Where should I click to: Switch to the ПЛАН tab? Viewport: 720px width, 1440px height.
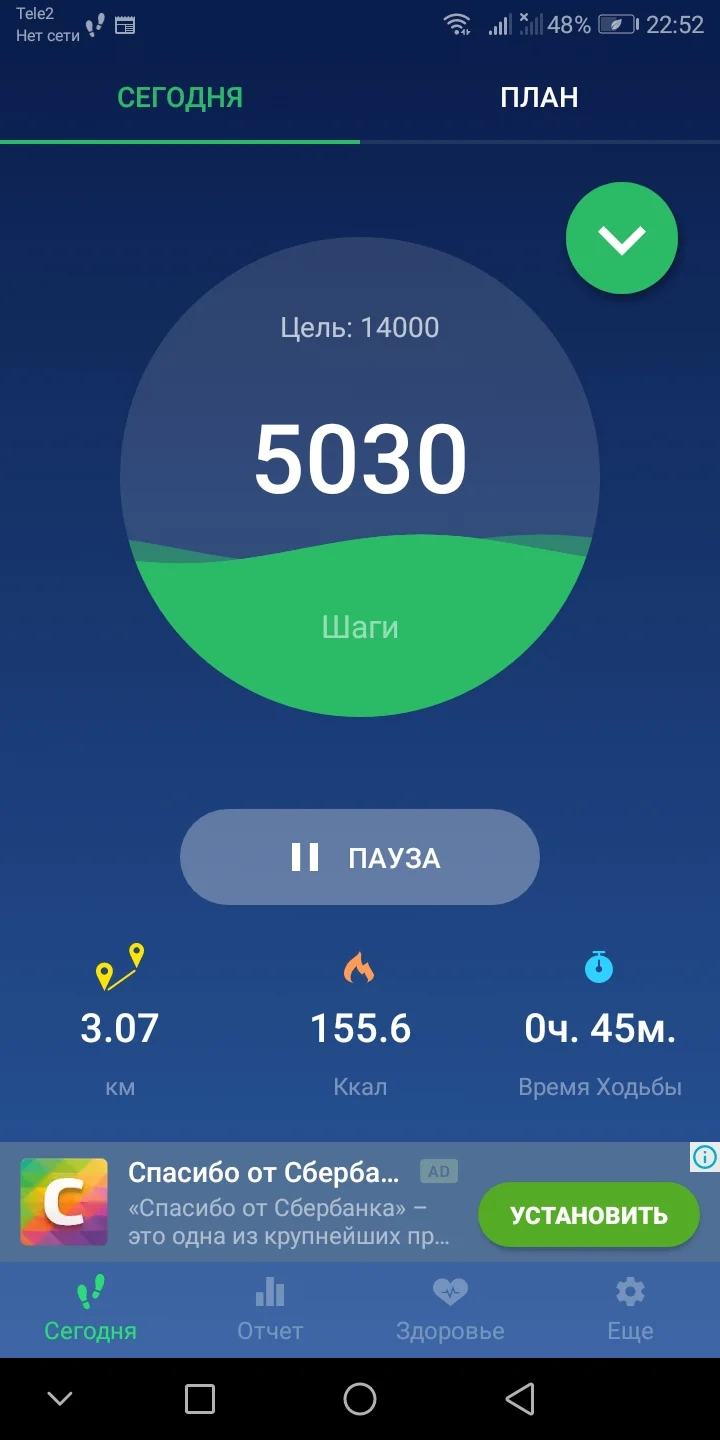click(x=539, y=97)
